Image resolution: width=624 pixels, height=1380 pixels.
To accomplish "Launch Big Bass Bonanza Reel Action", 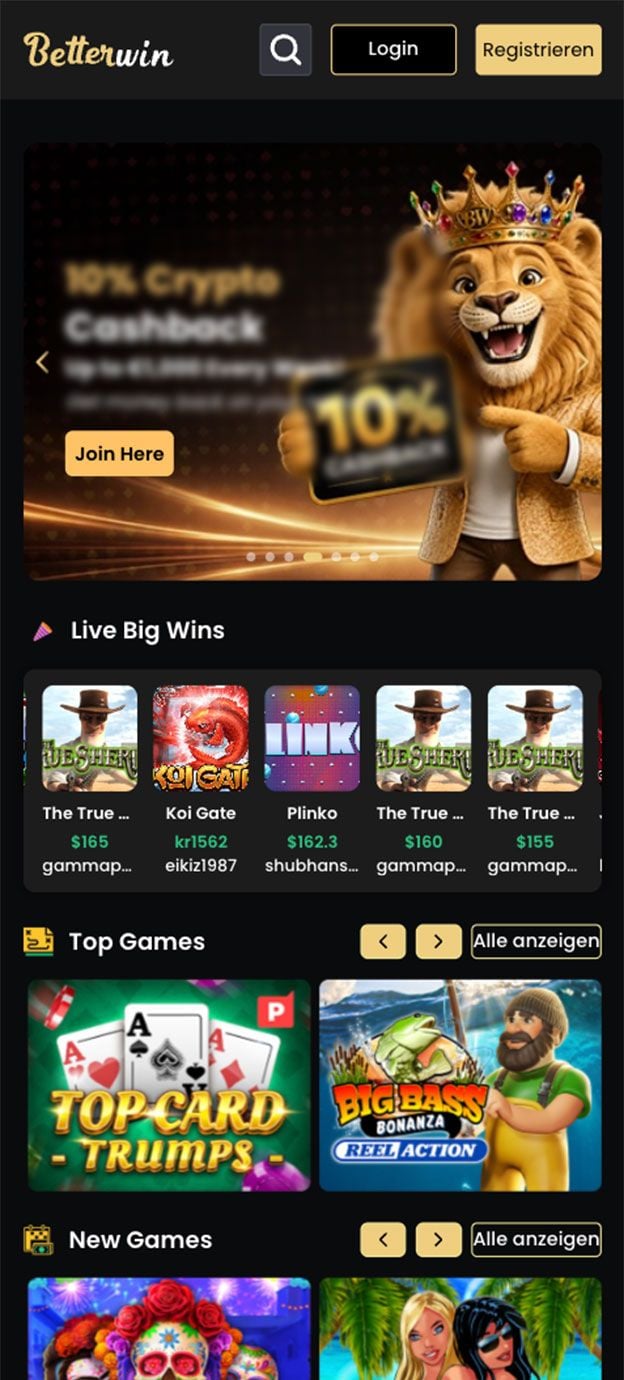I will tap(460, 1085).
